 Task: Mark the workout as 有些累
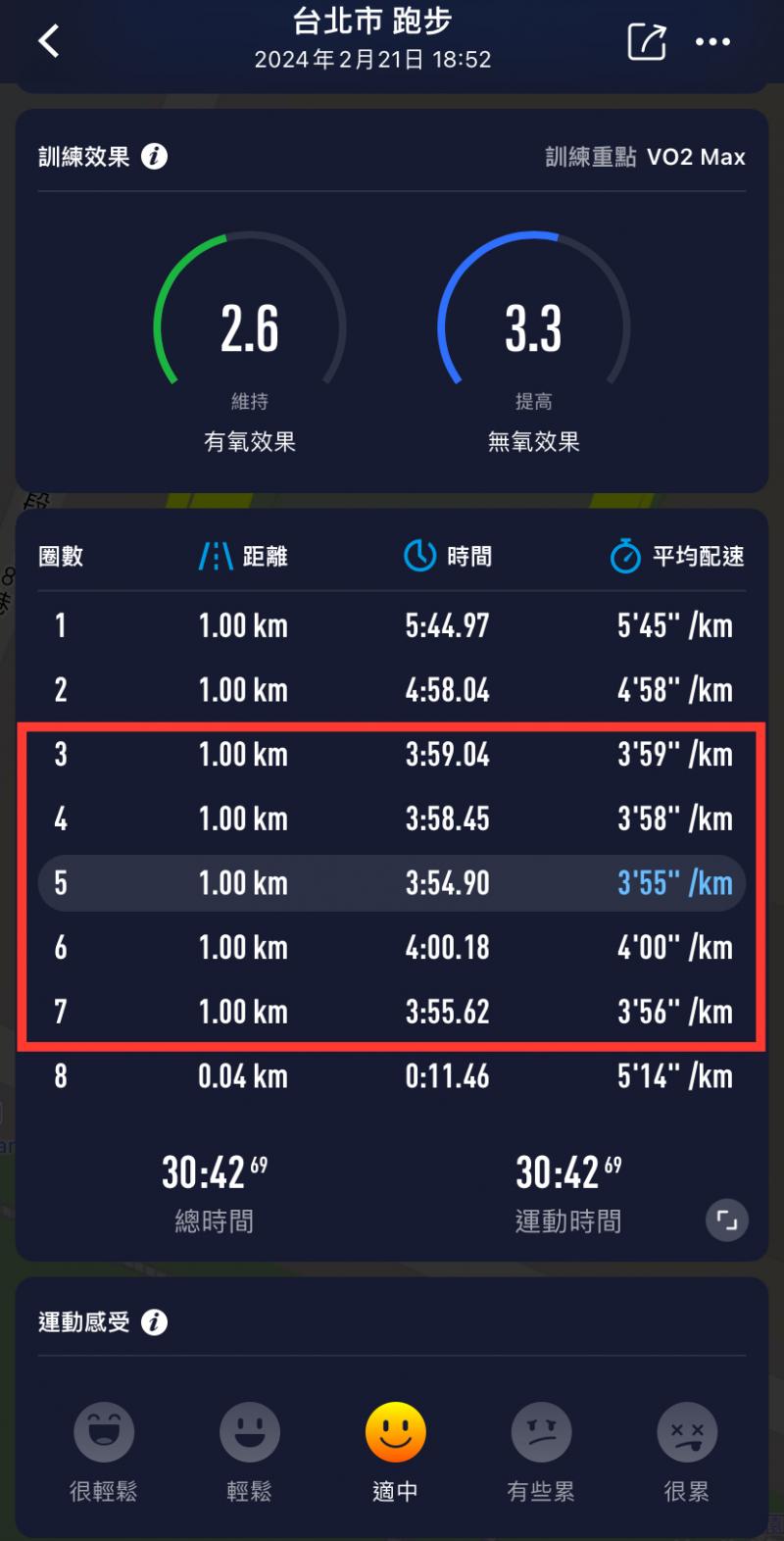[541, 1432]
